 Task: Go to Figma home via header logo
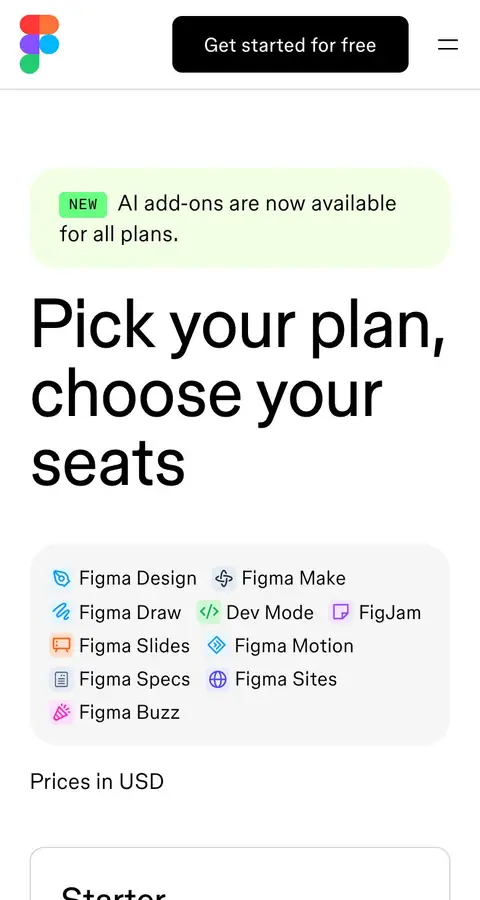point(39,44)
